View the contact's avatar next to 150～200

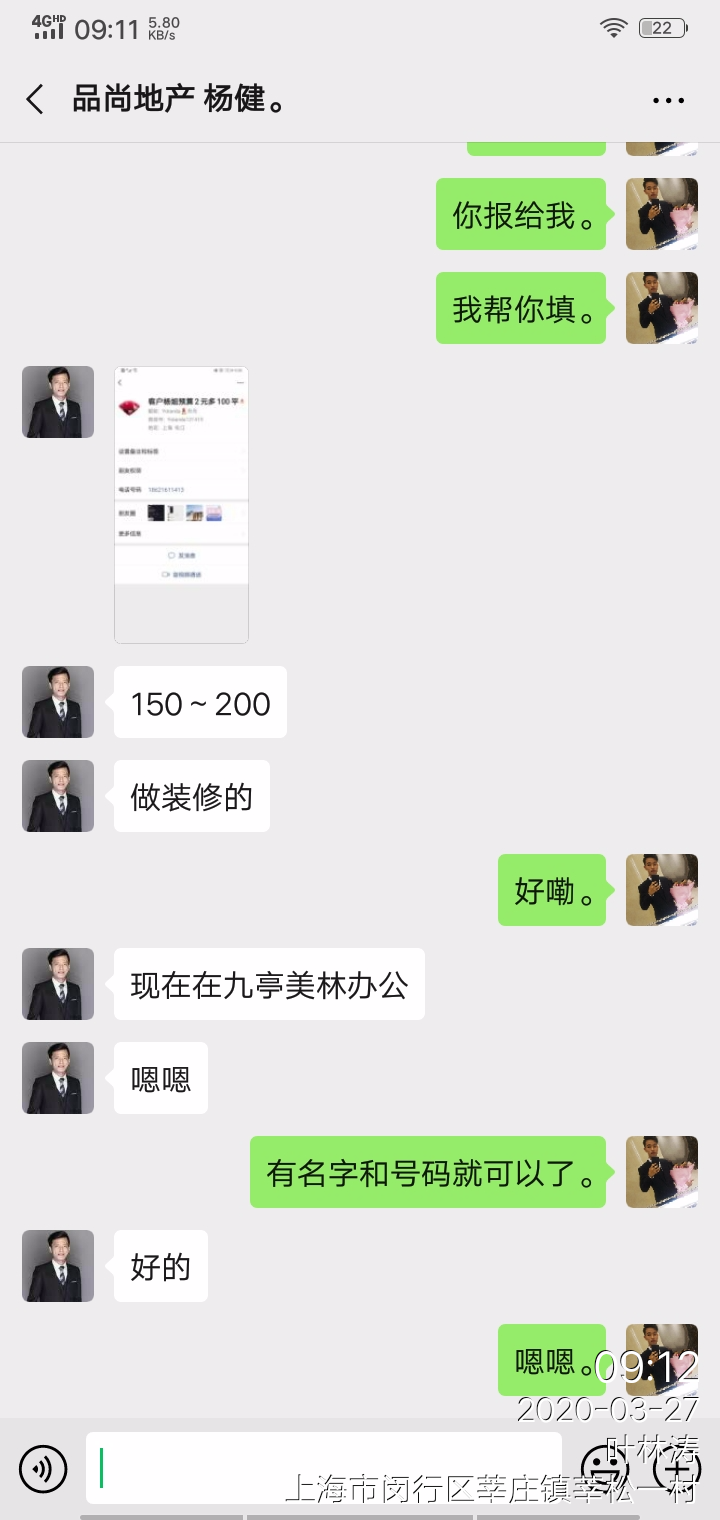click(58, 702)
